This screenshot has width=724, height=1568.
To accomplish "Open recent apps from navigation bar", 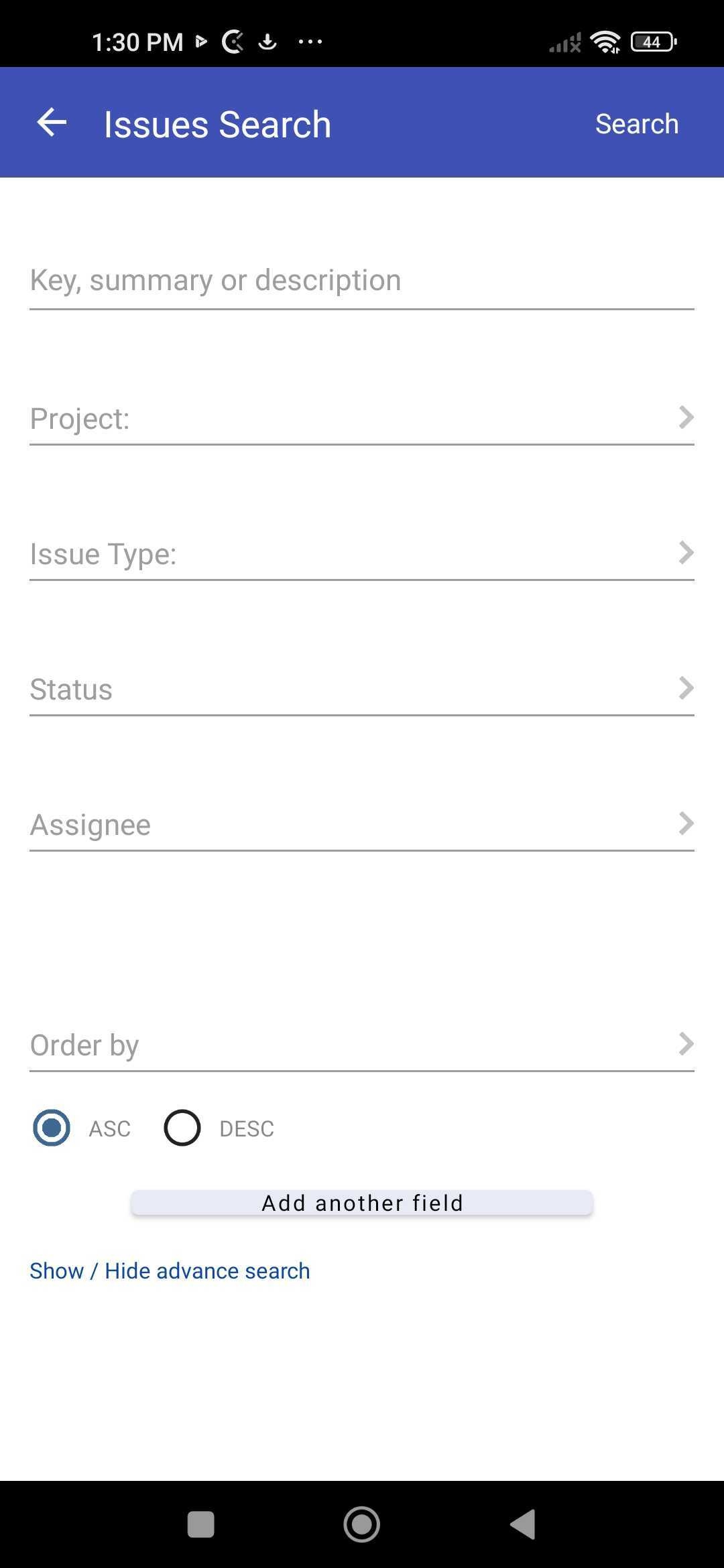I will tap(200, 1524).
